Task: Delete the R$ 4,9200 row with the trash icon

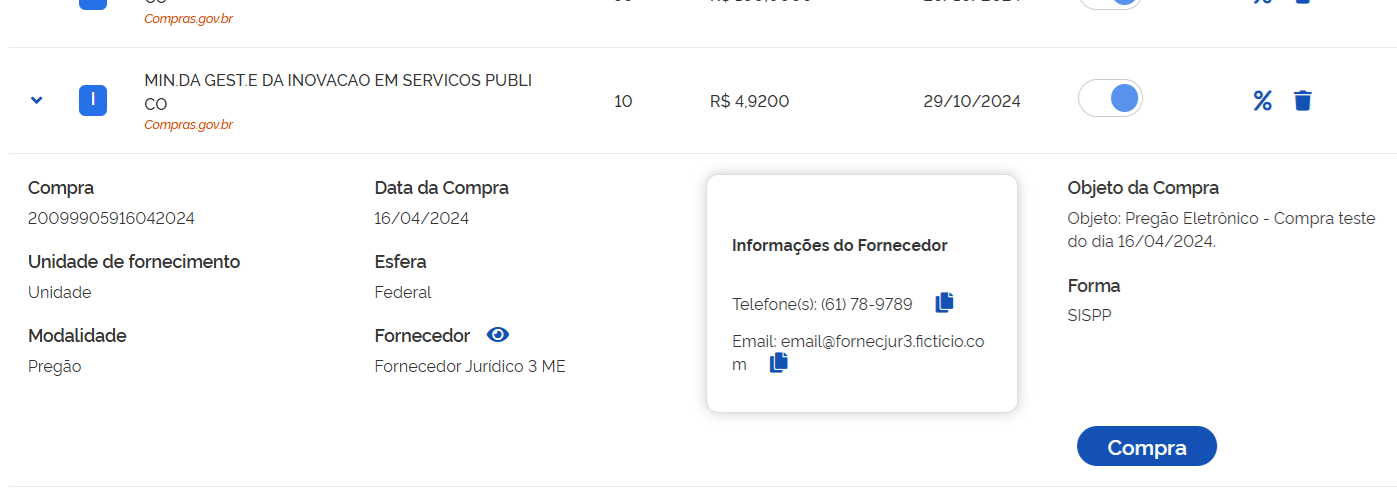Action: click(x=1302, y=100)
